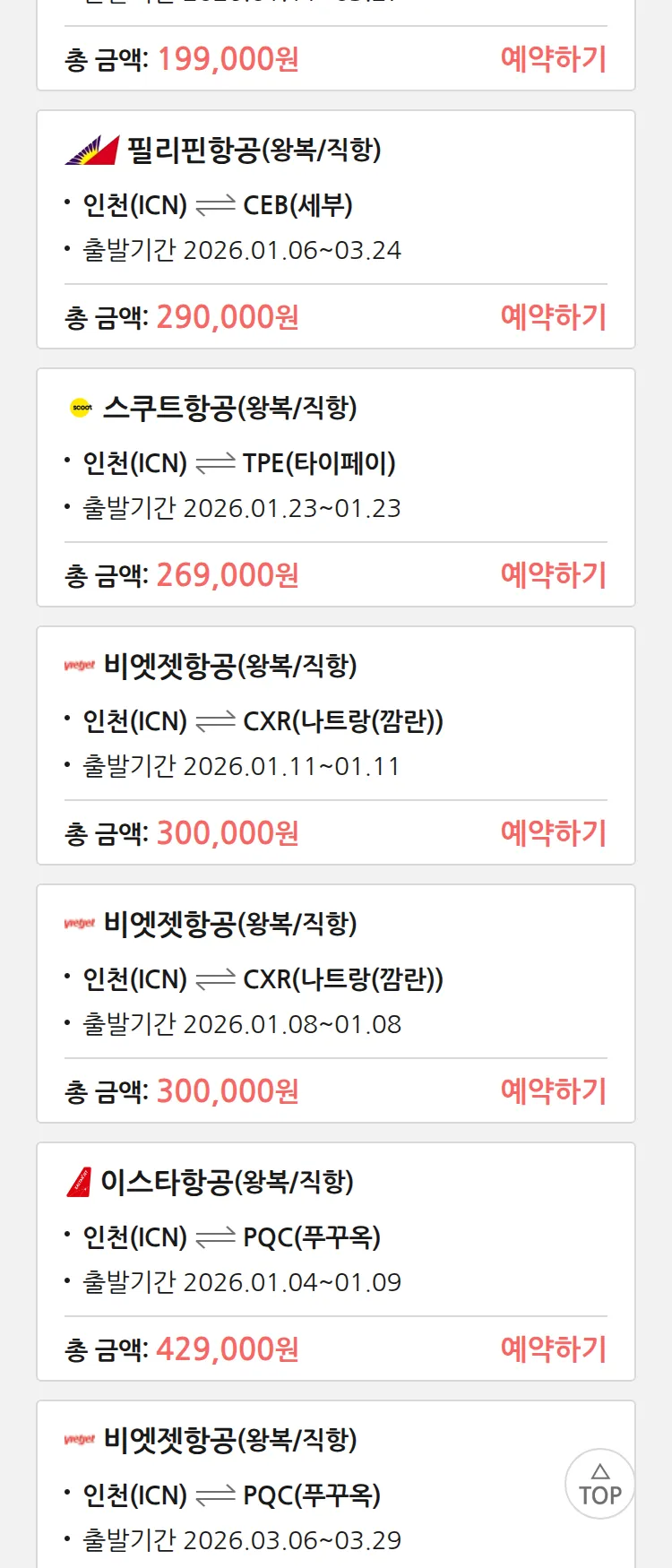Tap 예약하기 for the 199,000원 fare
672x1568 pixels.
553,59
